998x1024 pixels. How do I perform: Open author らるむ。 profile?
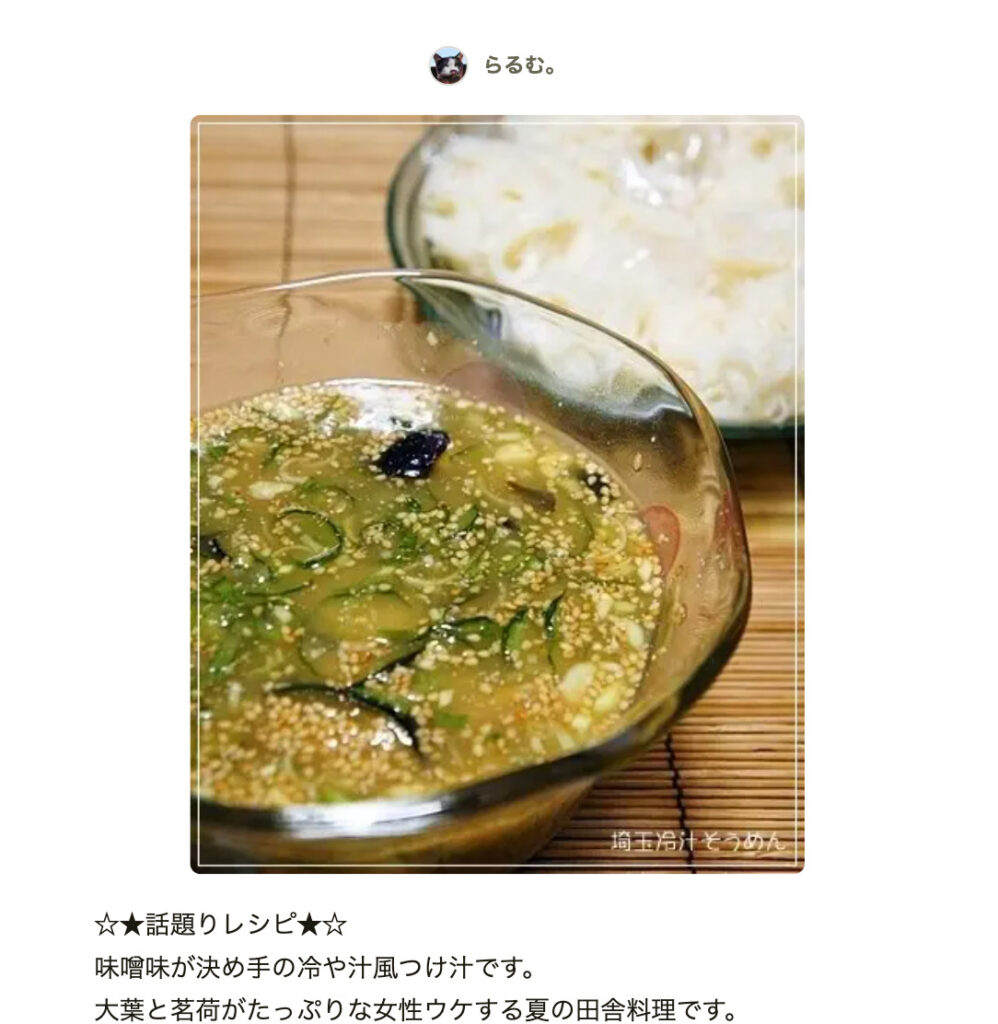518,66
